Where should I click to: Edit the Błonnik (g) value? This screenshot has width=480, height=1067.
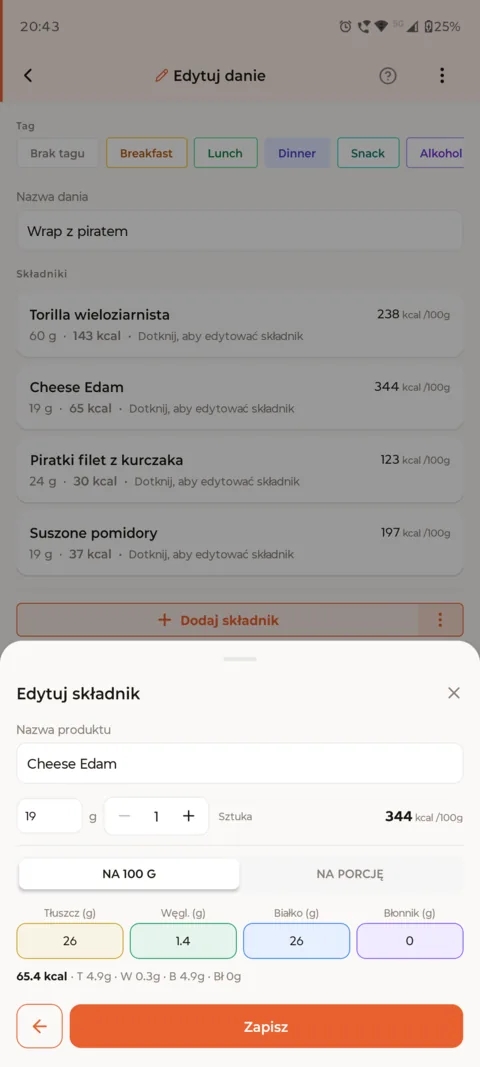(x=410, y=941)
